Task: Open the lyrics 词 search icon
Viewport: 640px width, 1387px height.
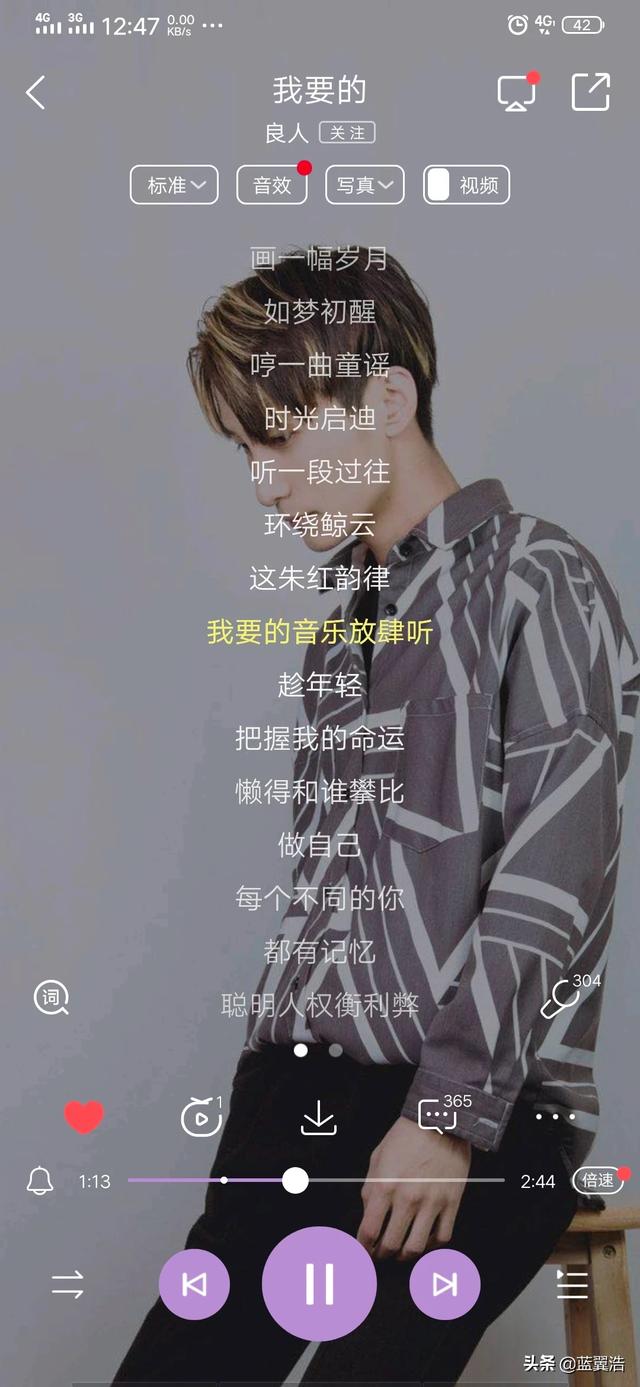Action: [52, 997]
